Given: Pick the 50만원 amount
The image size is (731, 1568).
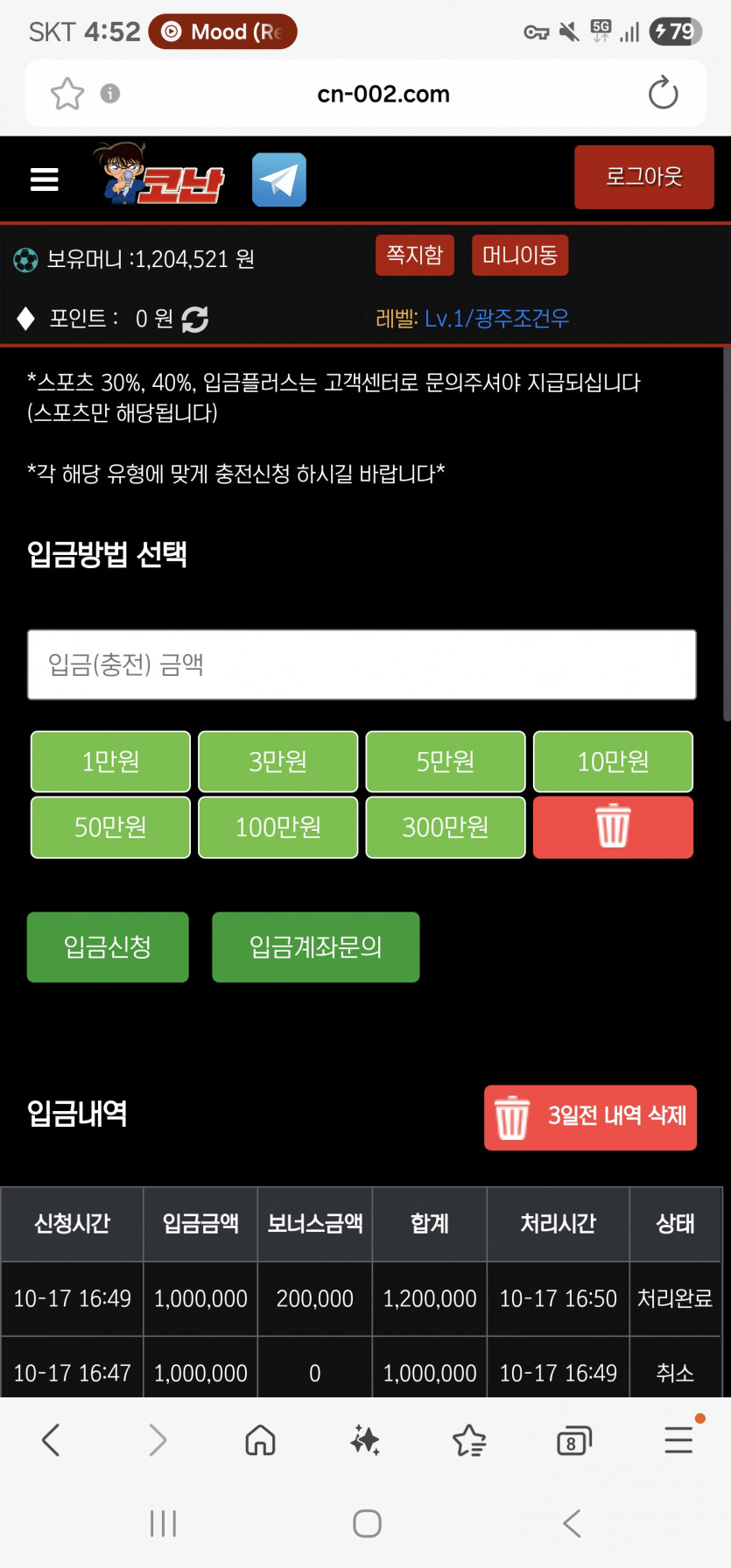Looking at the screenshot, I should [x=110, y=827].
